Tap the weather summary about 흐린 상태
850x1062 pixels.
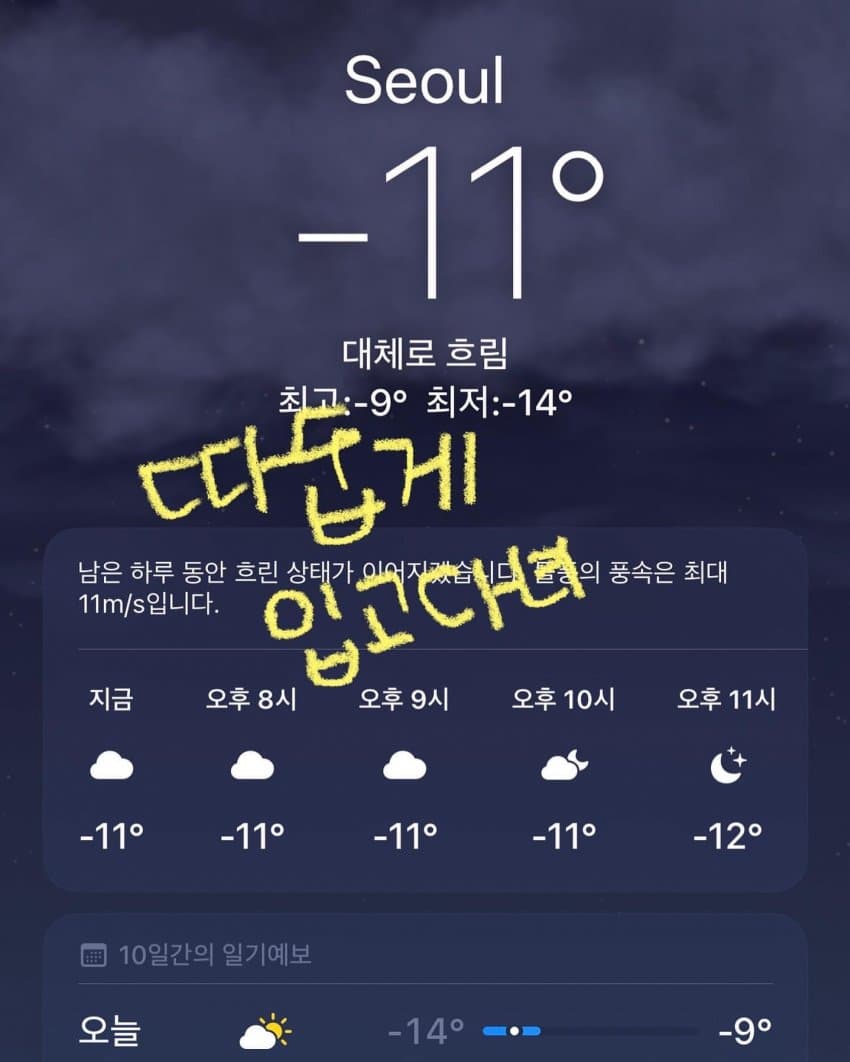(x=400, y=588)
